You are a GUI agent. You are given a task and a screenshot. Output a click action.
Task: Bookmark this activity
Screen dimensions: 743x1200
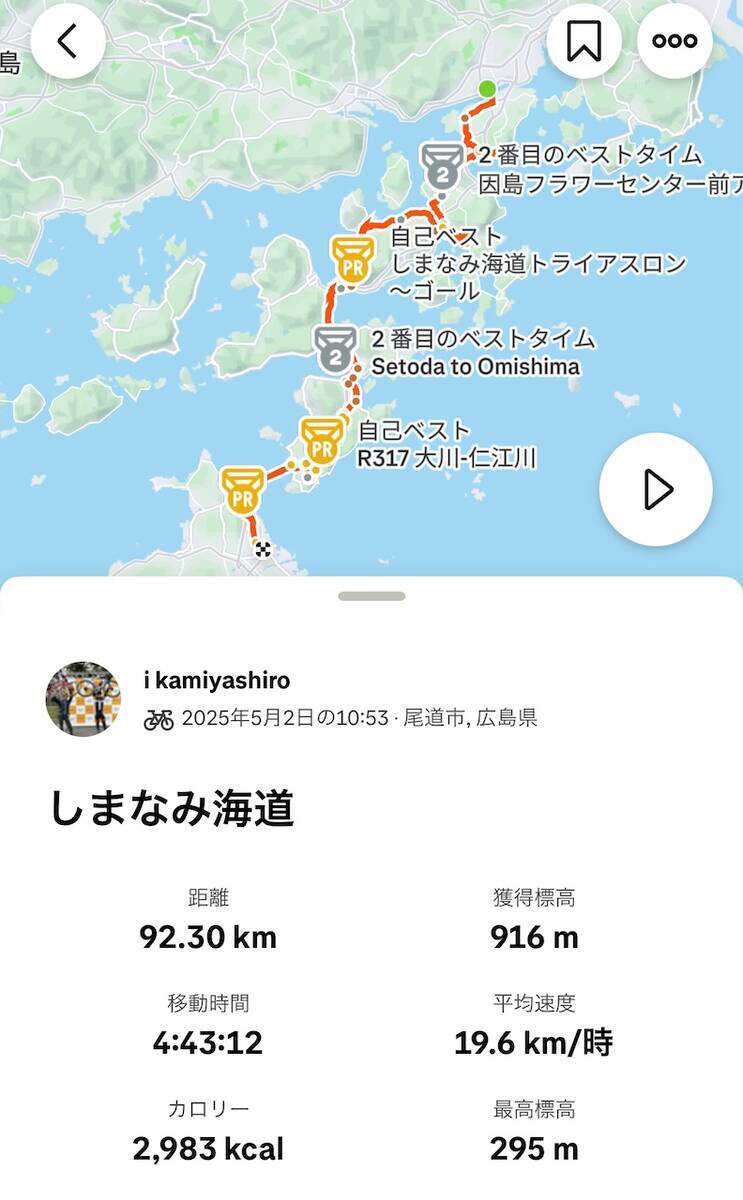coord(584,41)
